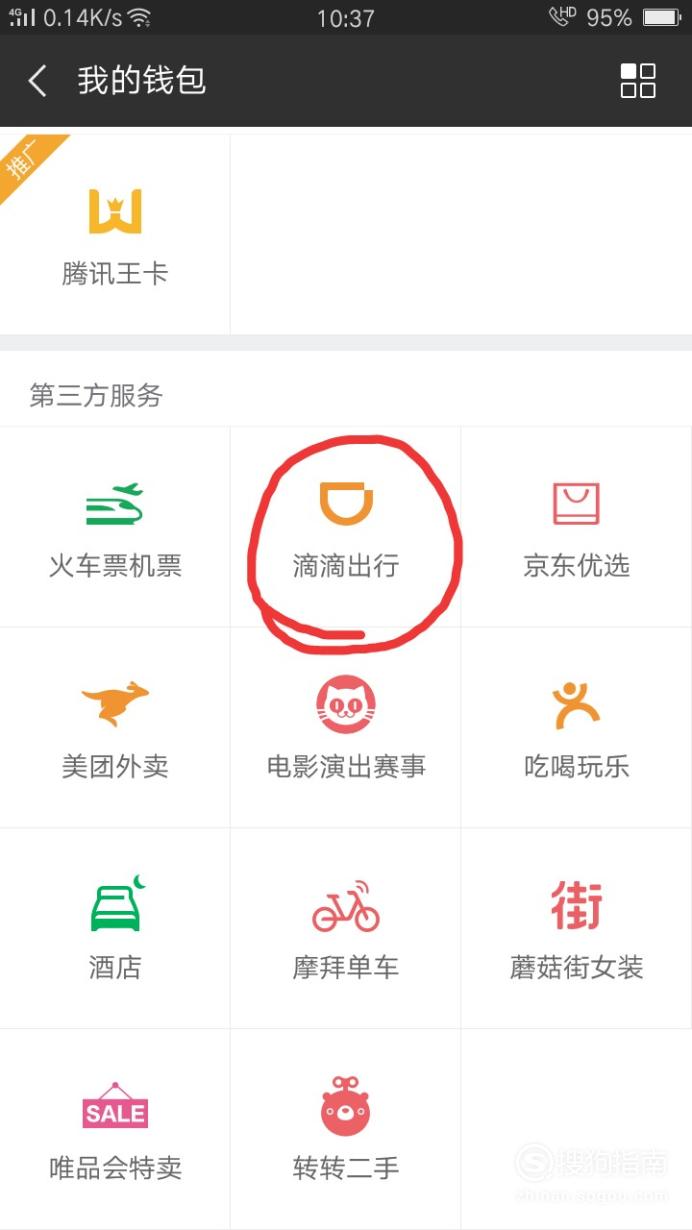
Task: Open 京东优选
Action: click(x=577, y=527)
